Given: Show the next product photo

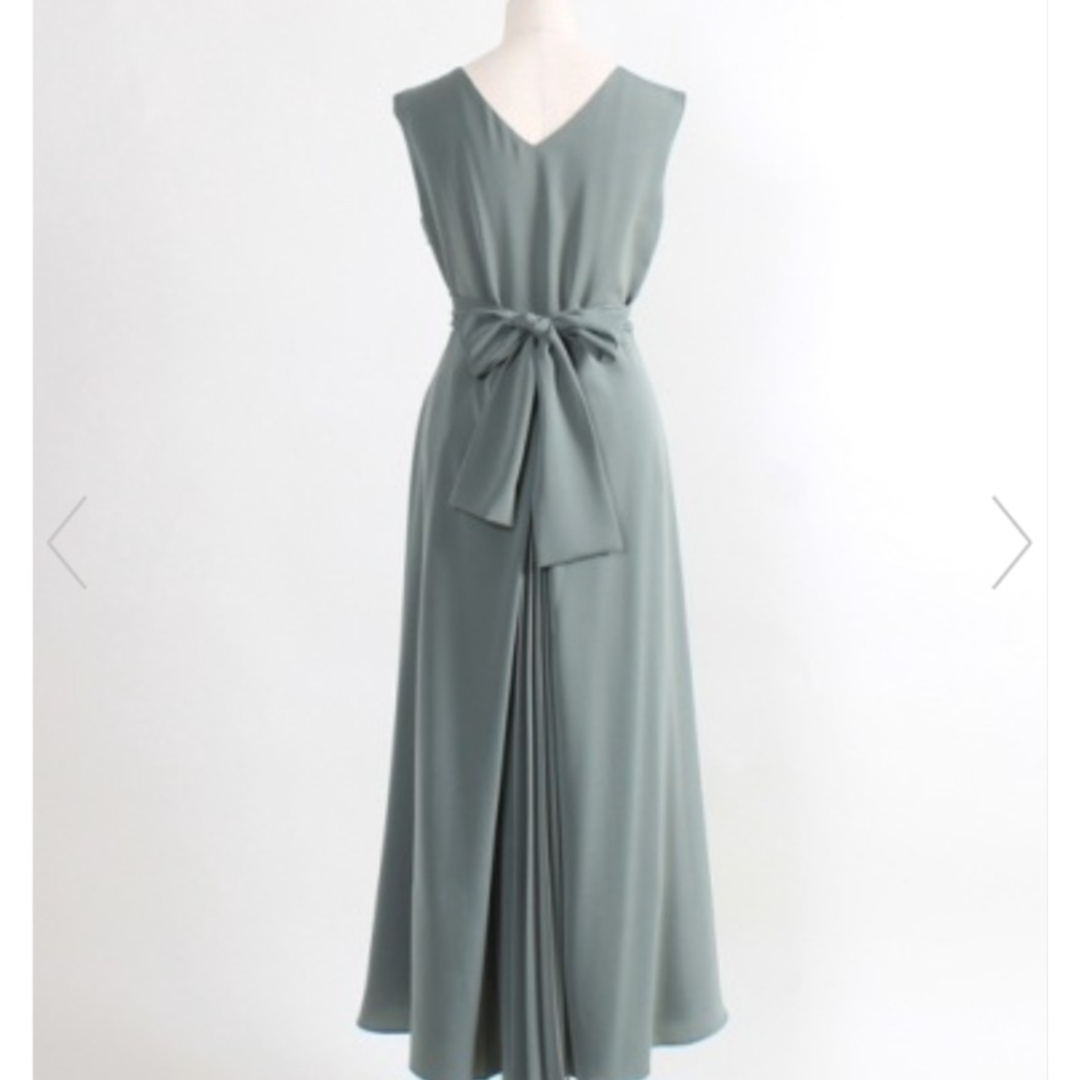Looking at the screenshot, I should point(1011,542).
